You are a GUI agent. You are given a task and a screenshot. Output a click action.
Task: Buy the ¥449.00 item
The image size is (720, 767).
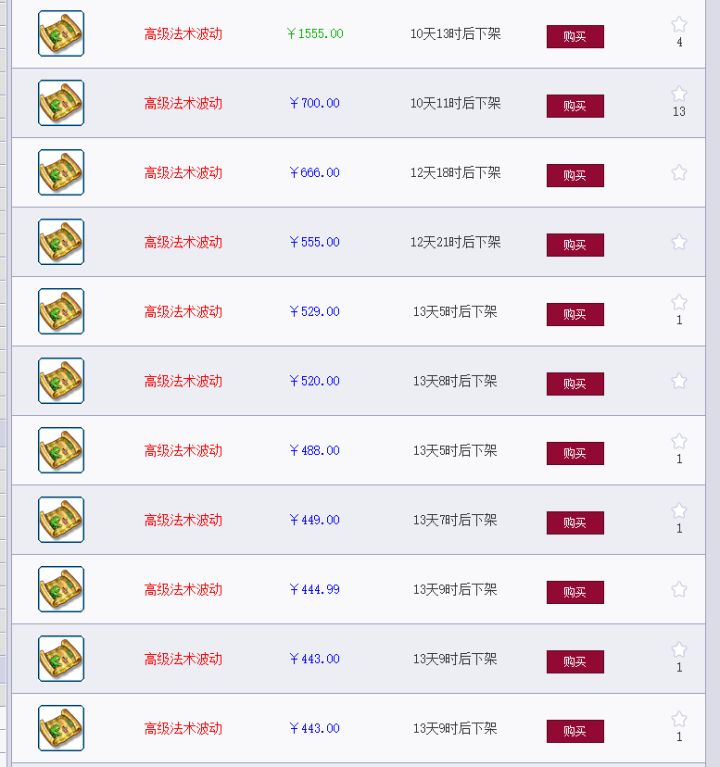(x=575, y=523)
